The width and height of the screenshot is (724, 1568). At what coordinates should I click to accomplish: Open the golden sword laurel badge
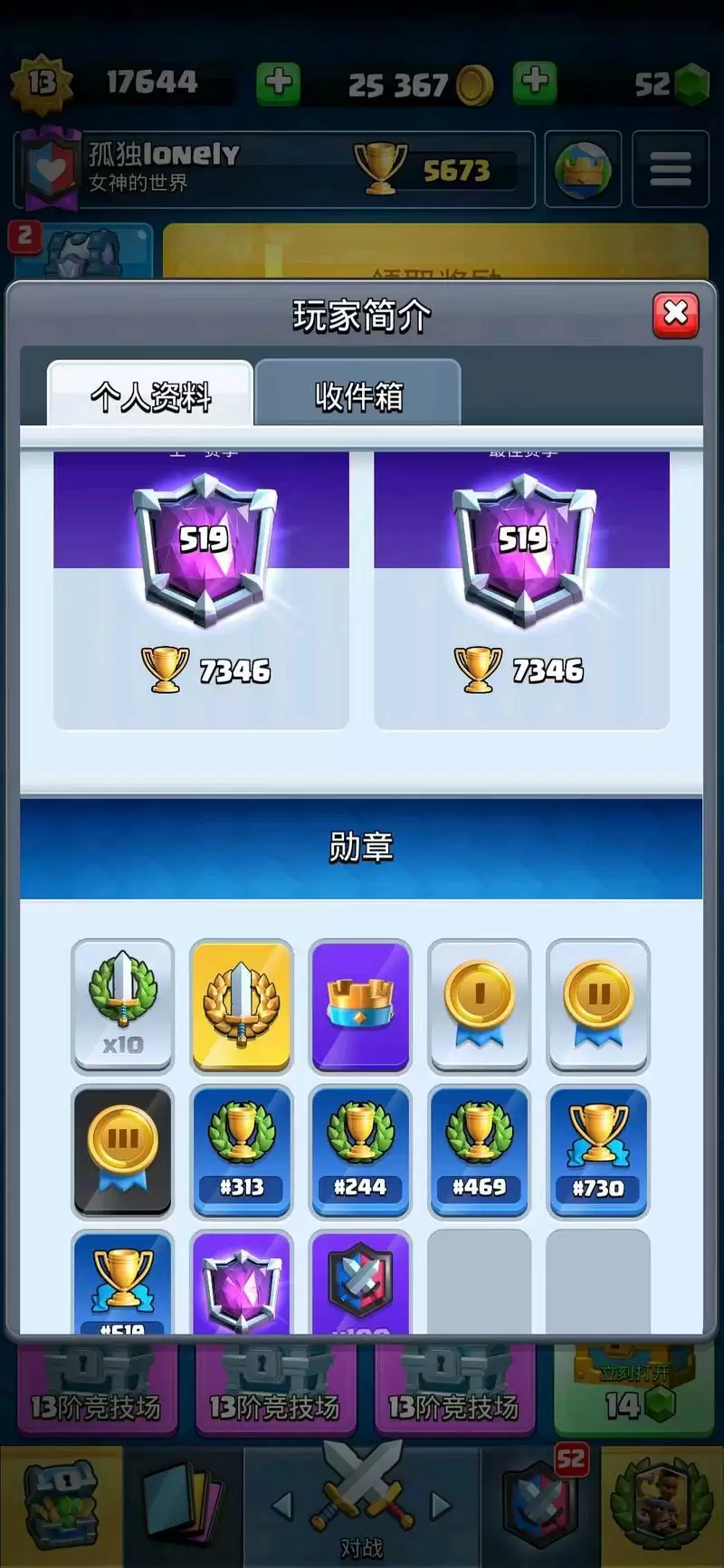point(241,1004)
